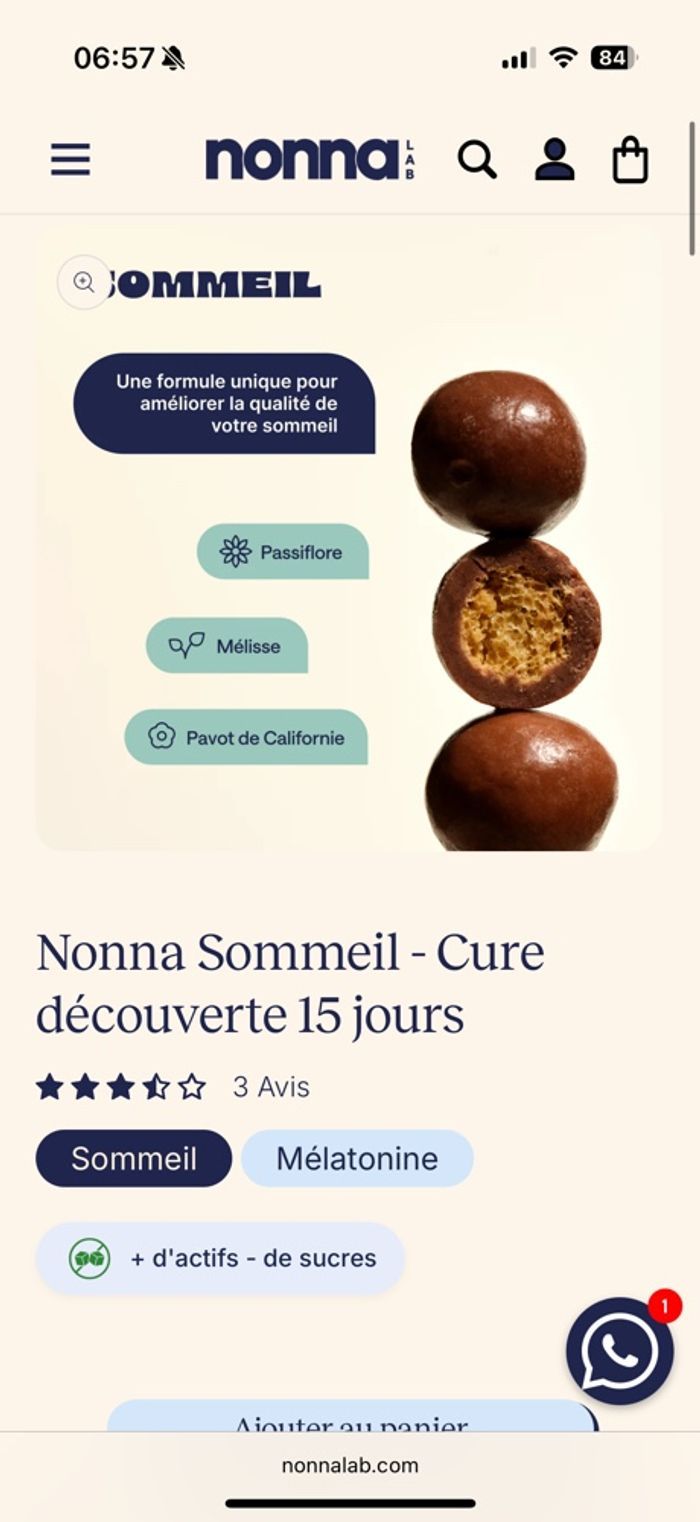The image size is (700, 1522).
Task: Tap the nonnalab.com address bar
Action: coord(350,1466)
